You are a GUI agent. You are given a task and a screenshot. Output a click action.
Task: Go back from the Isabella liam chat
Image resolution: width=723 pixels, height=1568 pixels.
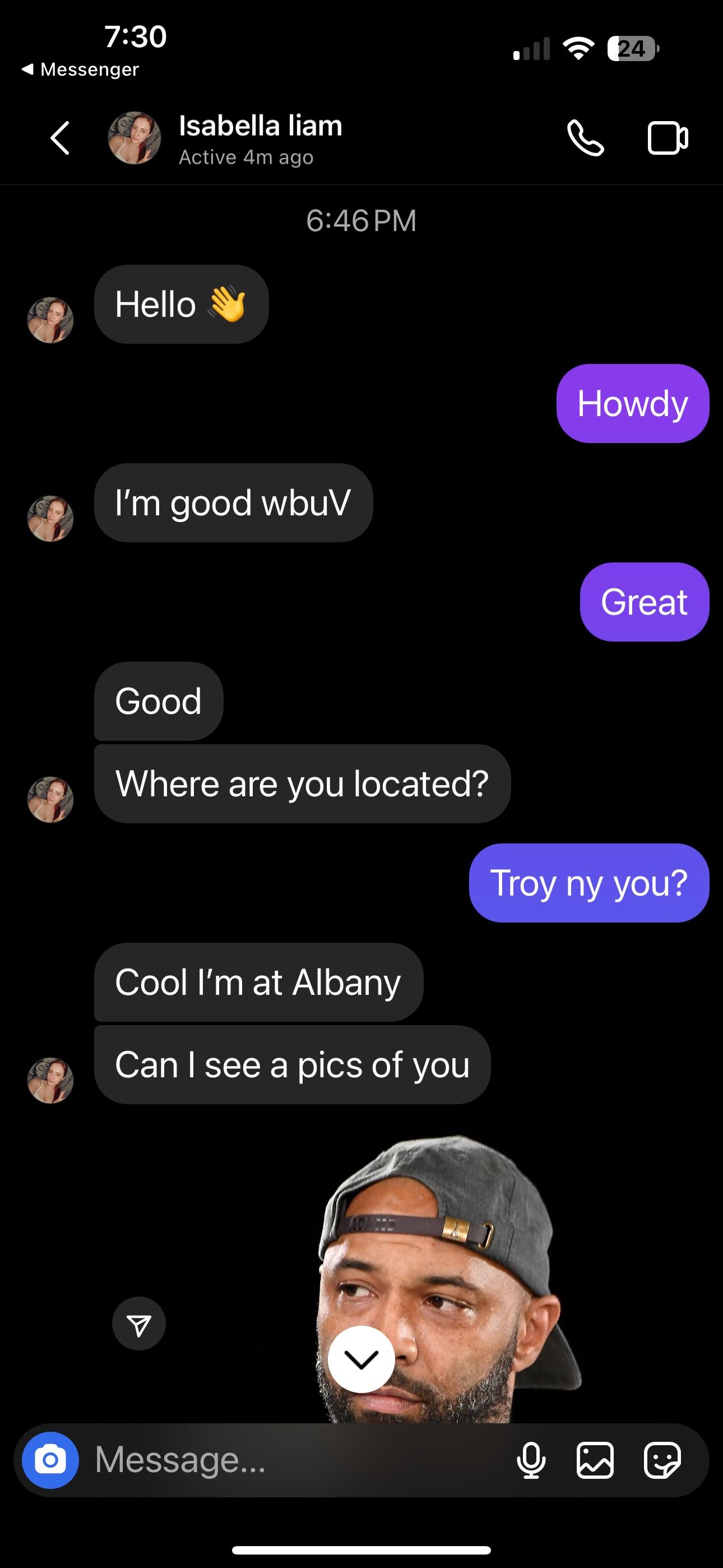click(x=61, y=138)
